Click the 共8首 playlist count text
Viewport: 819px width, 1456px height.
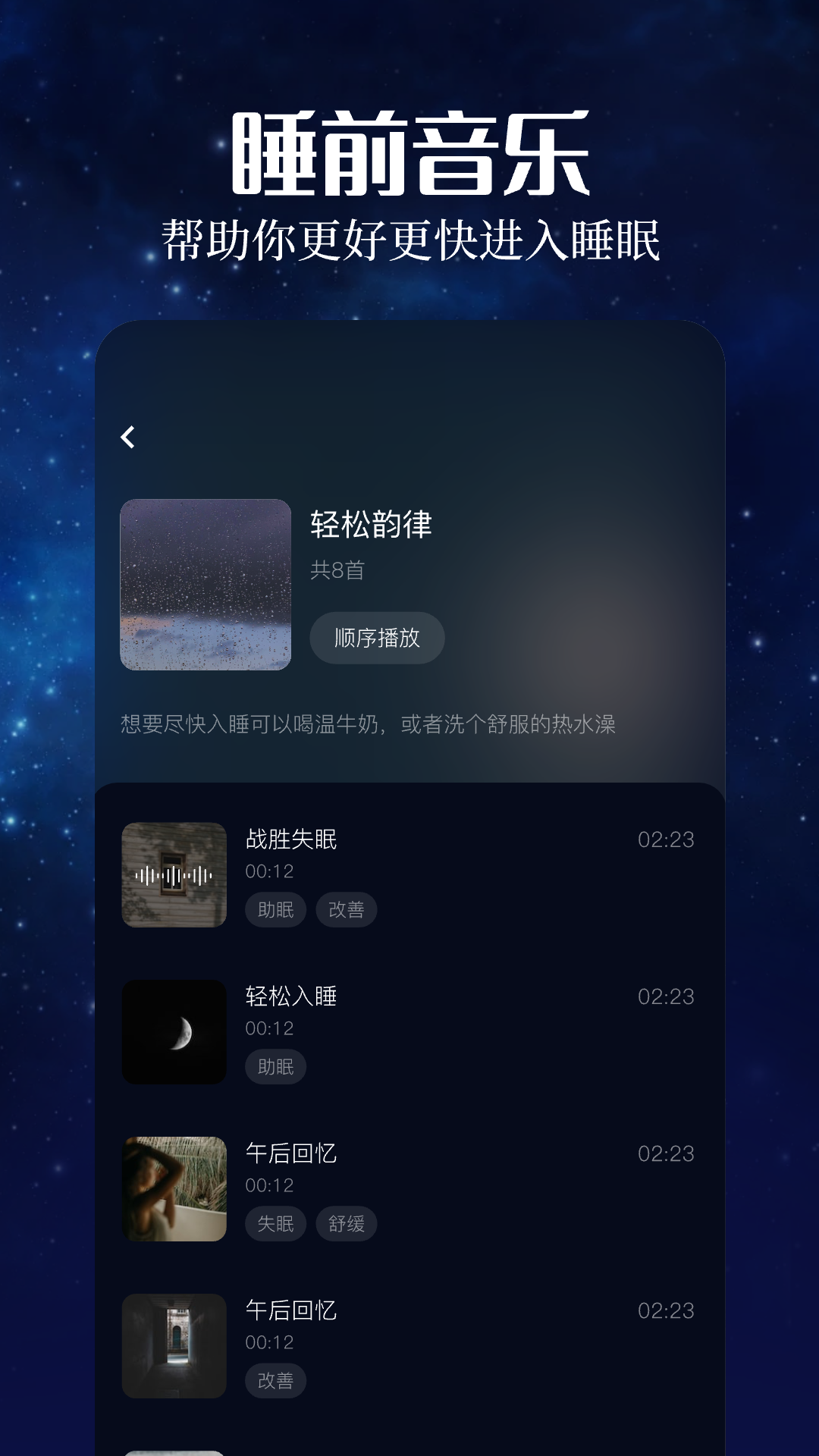pos(337,571)
